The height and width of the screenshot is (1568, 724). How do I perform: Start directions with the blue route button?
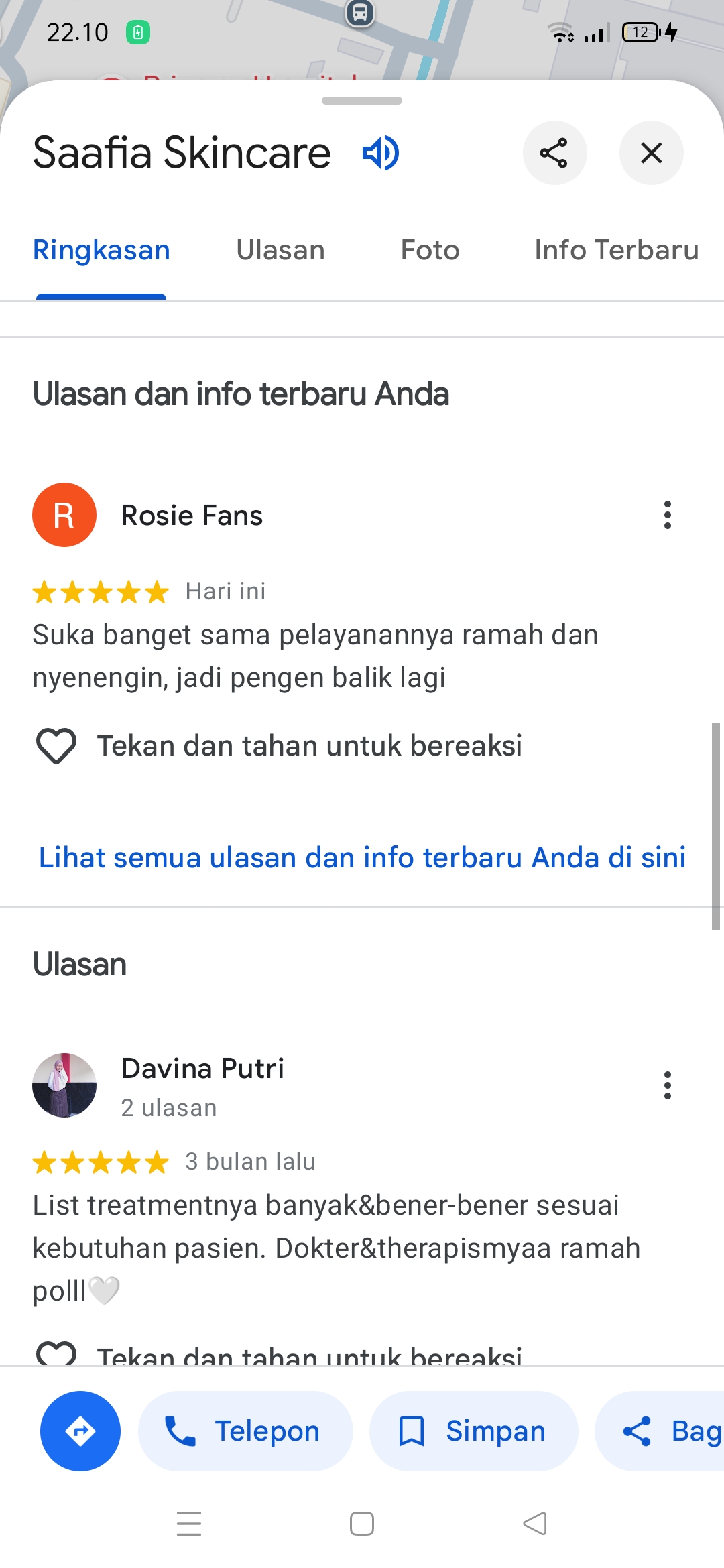point(80,1431)
